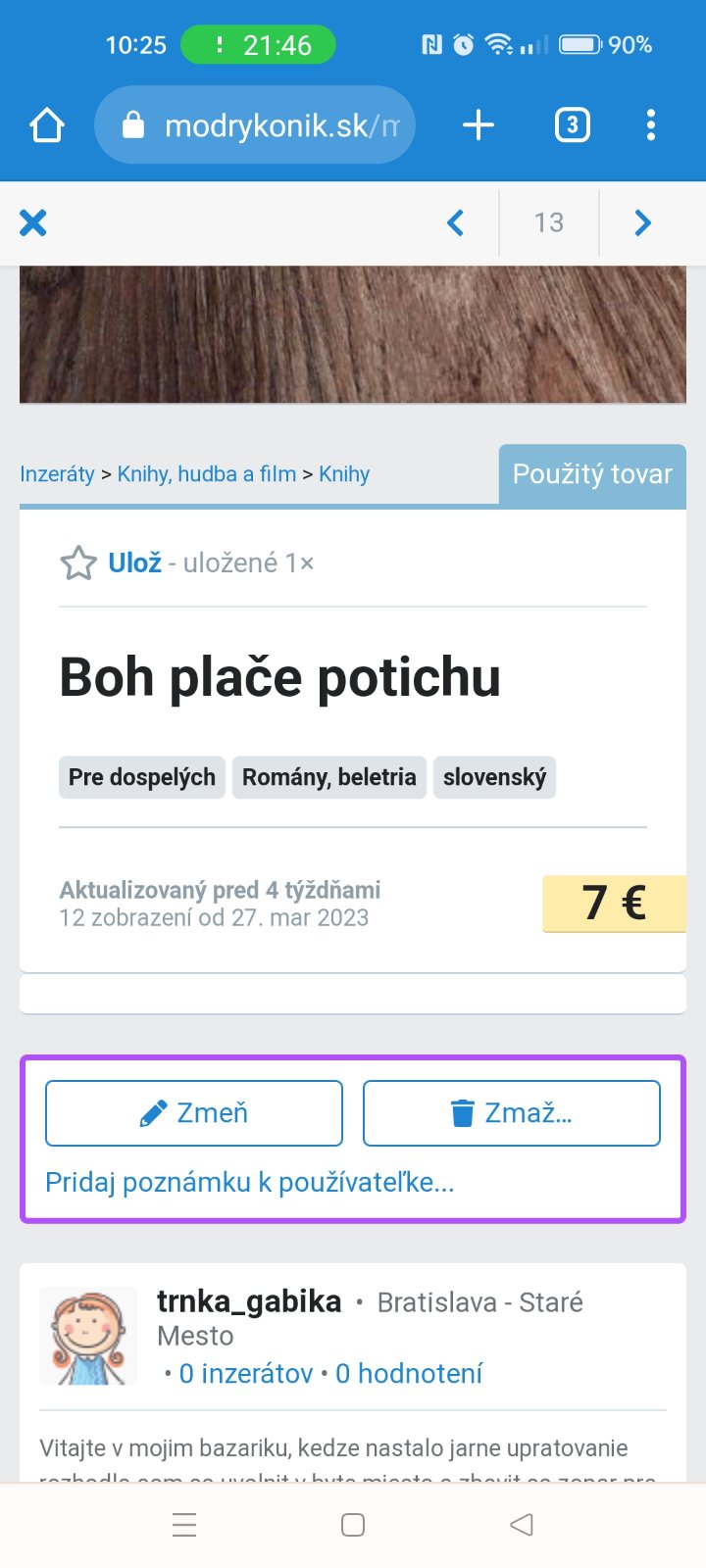Save the listing with Ulož star
The width and height of the screenshot is (706, 1568).
[110, 563]
